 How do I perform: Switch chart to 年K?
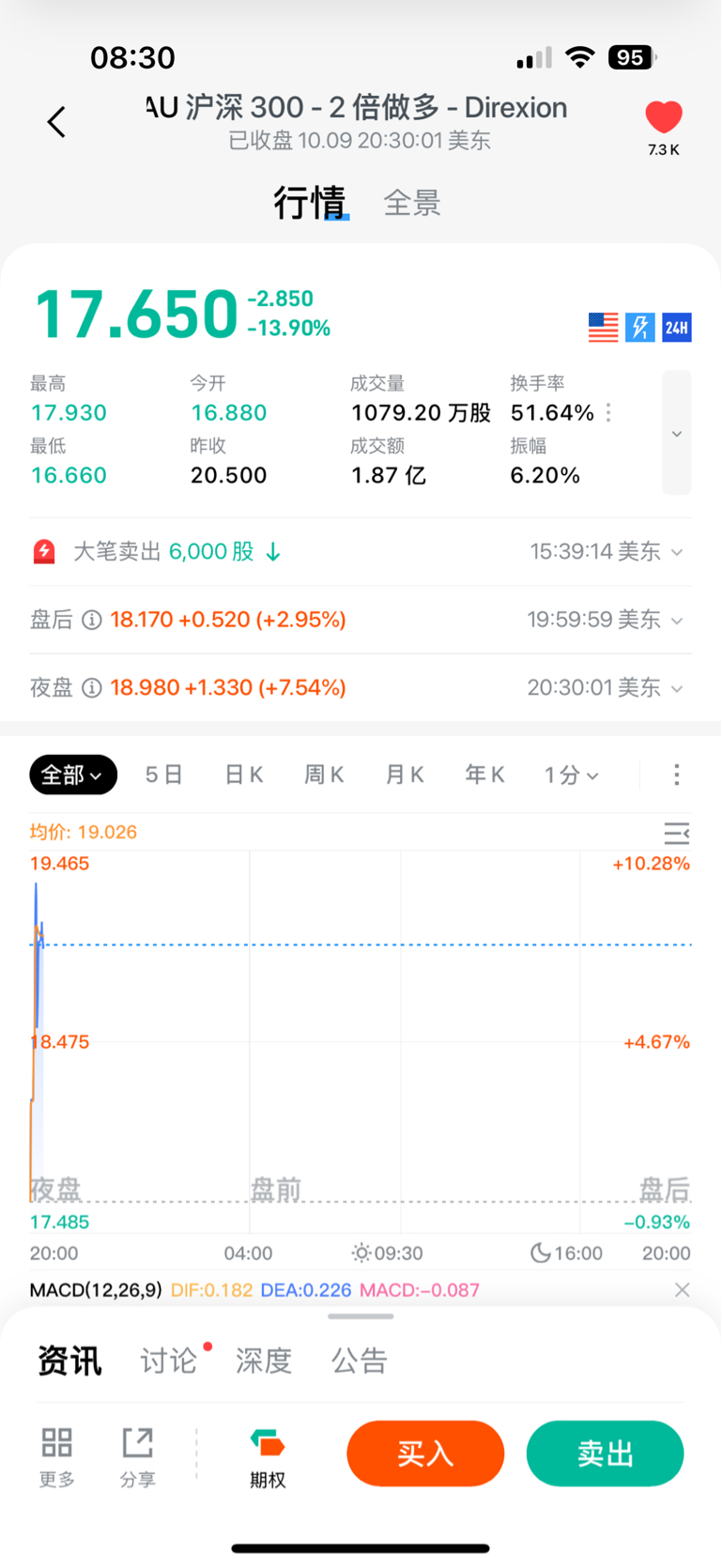tap(485, 775)
